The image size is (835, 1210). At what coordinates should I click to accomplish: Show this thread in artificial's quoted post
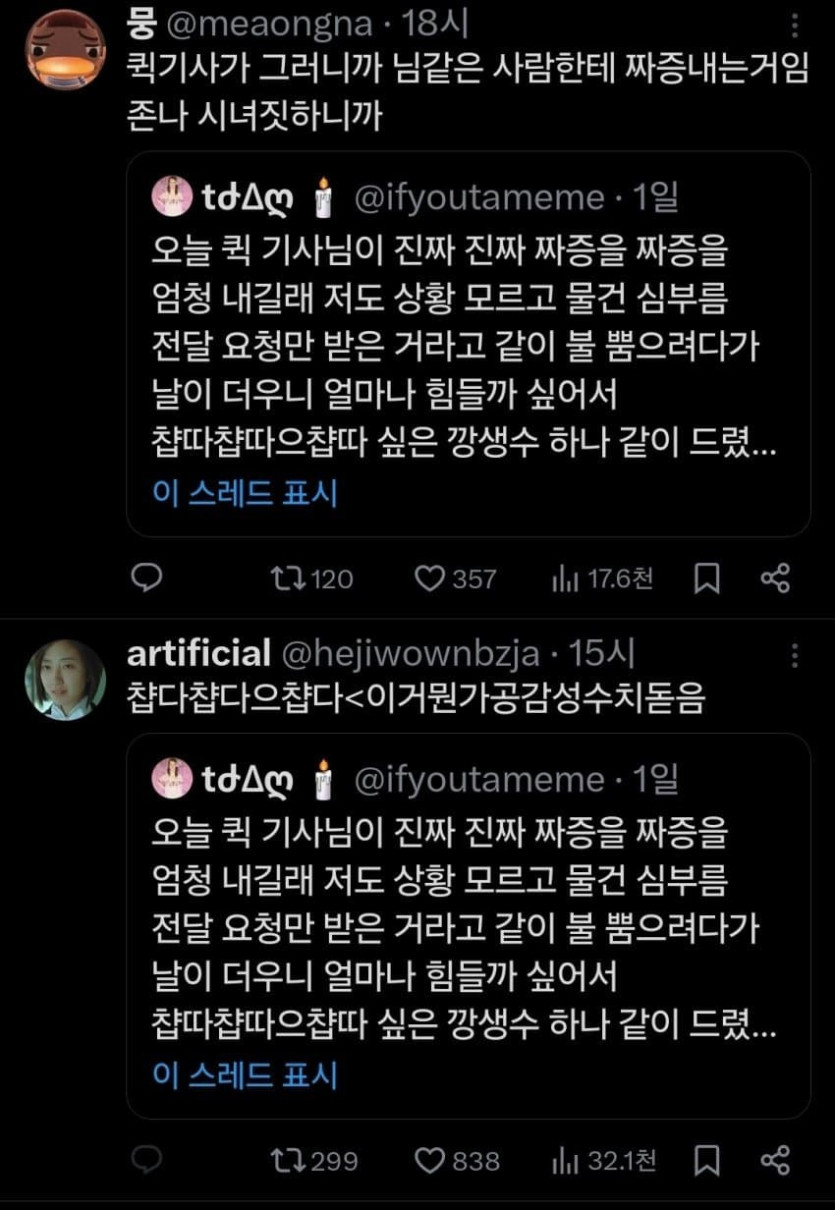pos(246,1075)
